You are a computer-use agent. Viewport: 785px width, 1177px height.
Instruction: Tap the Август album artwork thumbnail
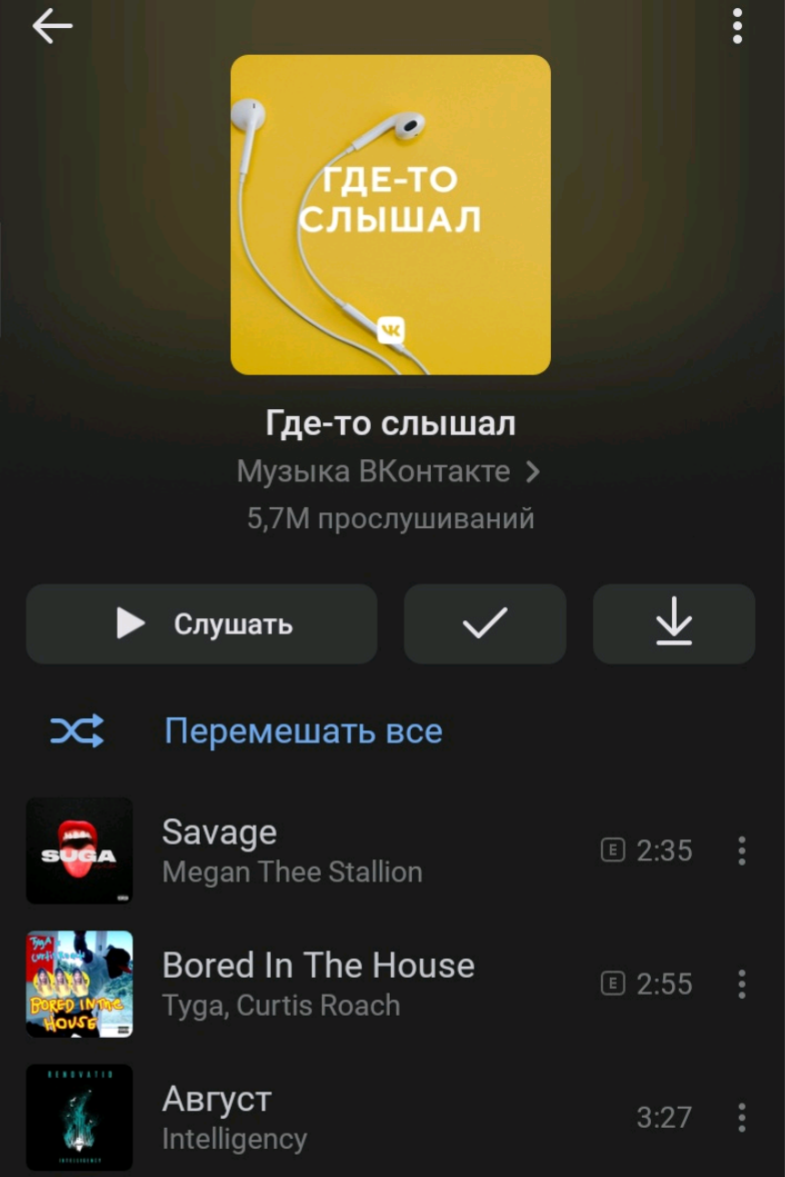(80, 1117)
